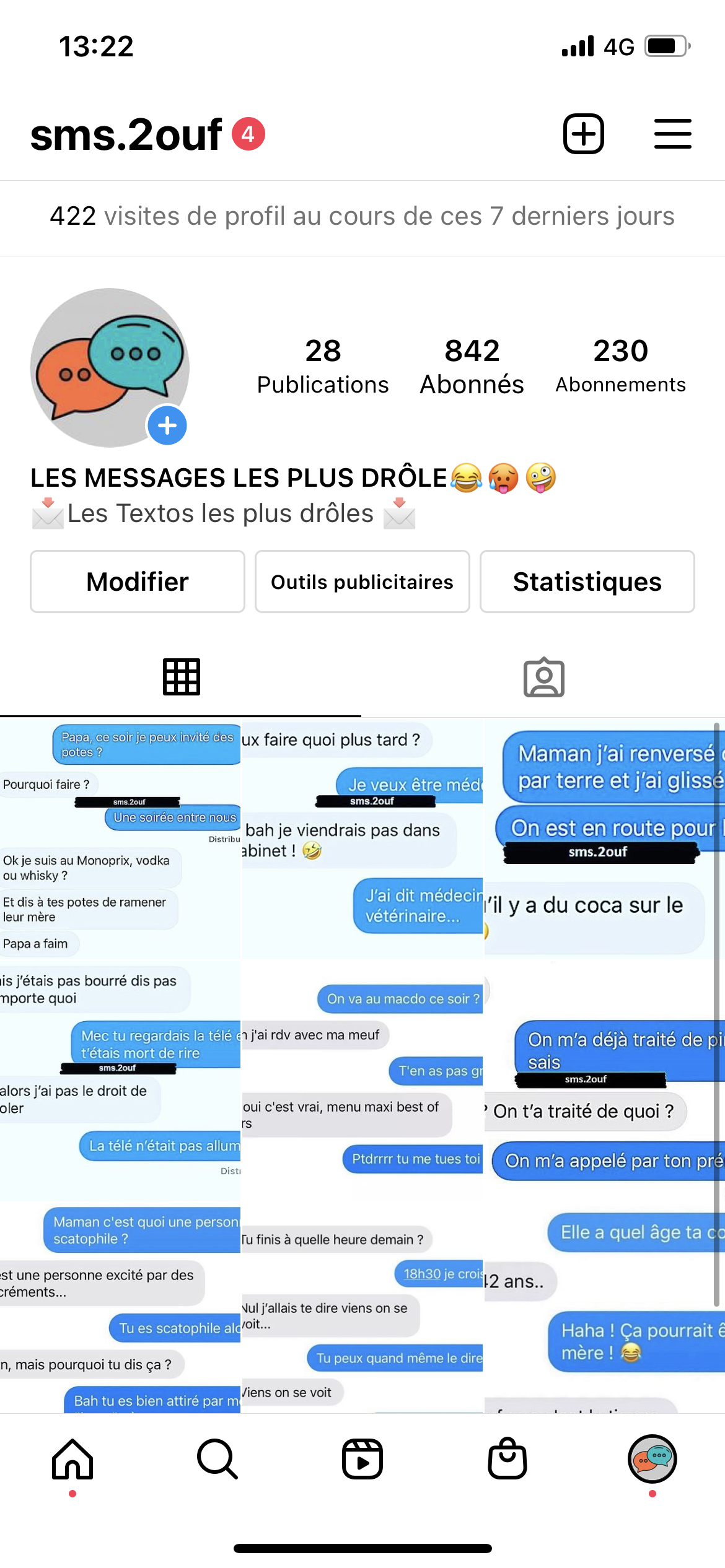Switch to the tagged photos tab
Viewport: 725px width, 1568px height.
543,677
